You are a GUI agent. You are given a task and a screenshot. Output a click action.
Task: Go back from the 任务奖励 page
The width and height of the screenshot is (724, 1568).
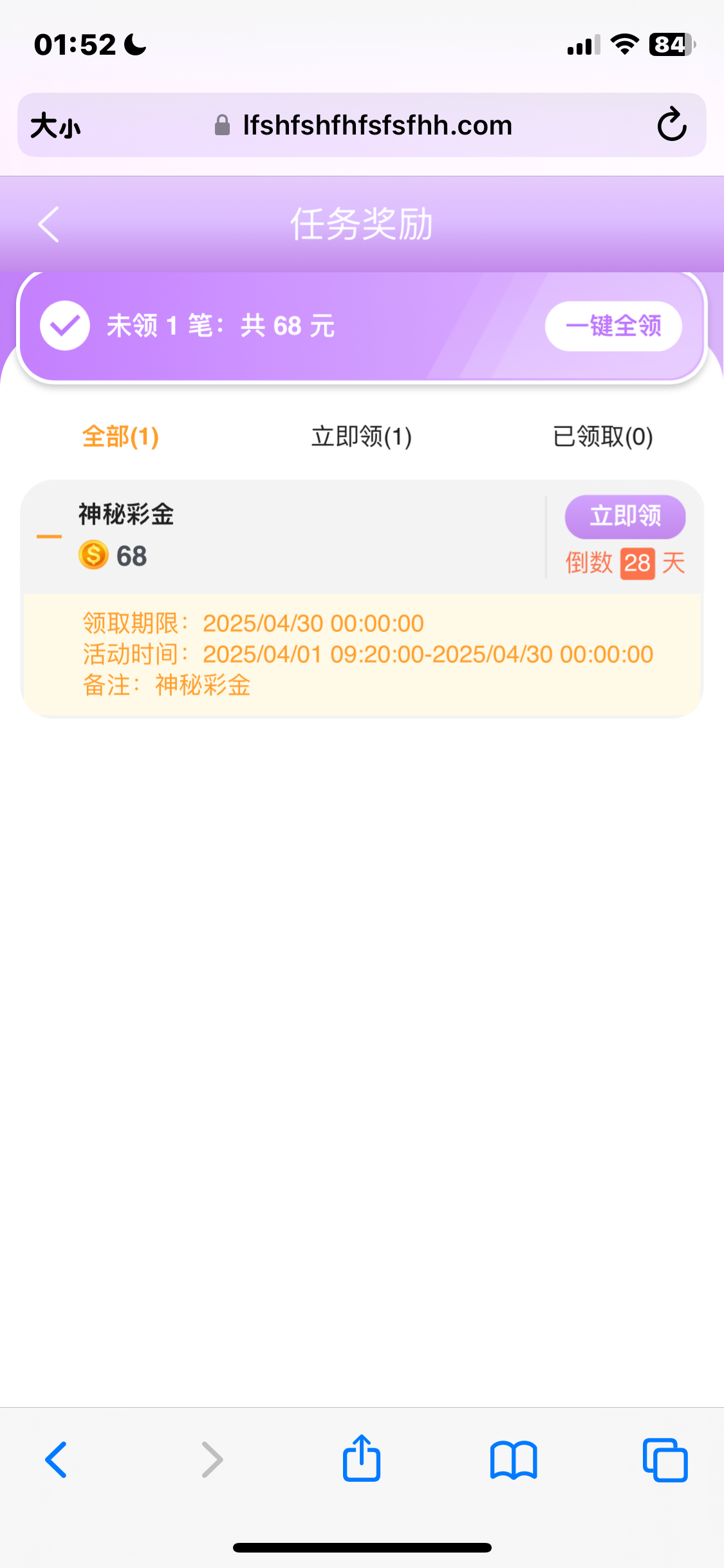click(49, 225)
